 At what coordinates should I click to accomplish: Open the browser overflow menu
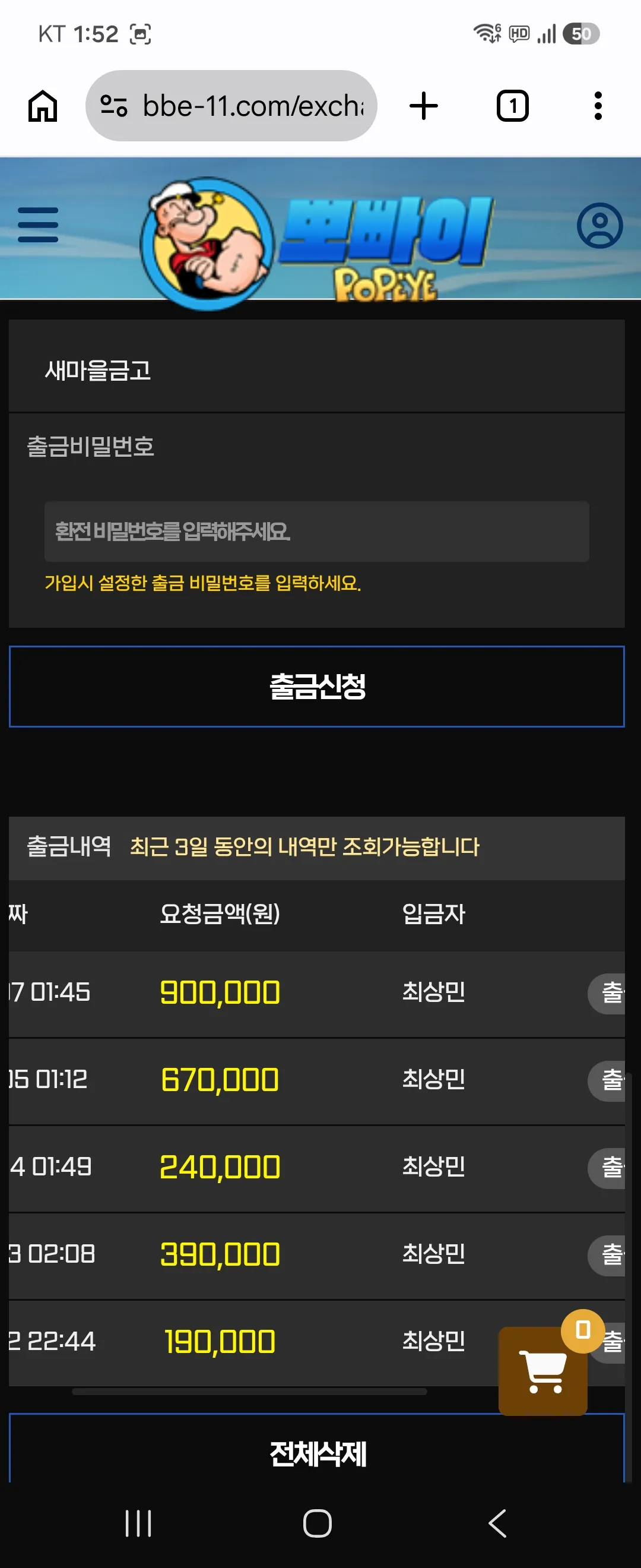pyautogui.click(x=598, y=106)
